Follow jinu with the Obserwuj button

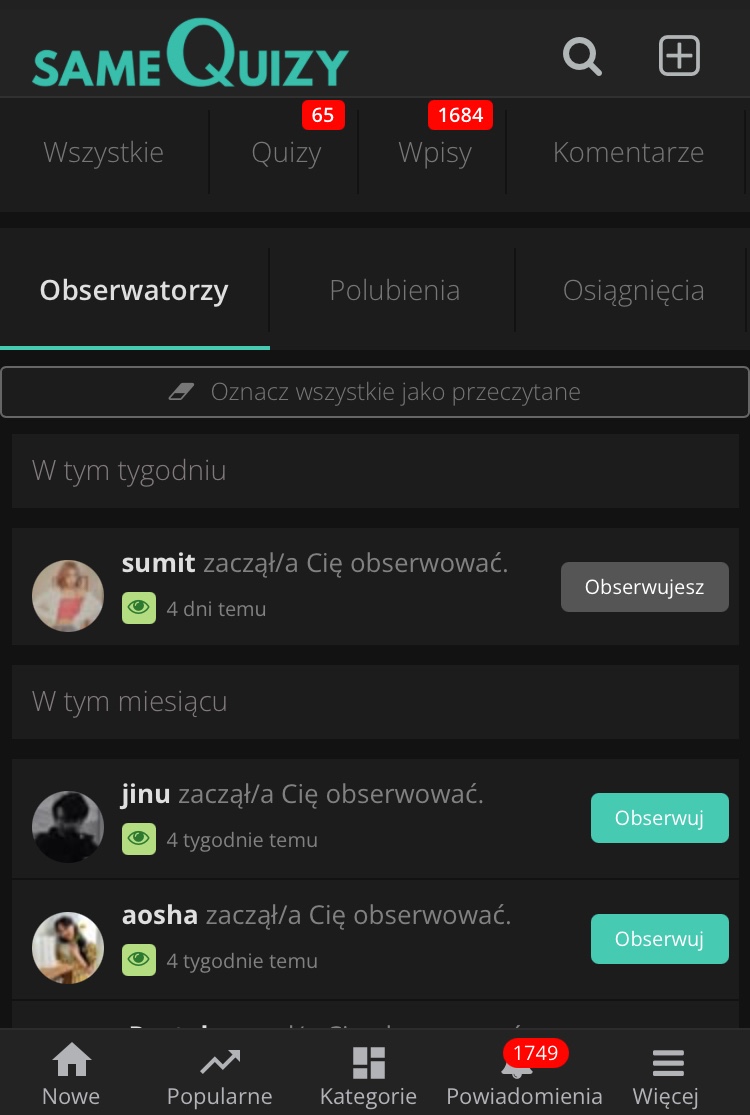click(x=660, y=818)
